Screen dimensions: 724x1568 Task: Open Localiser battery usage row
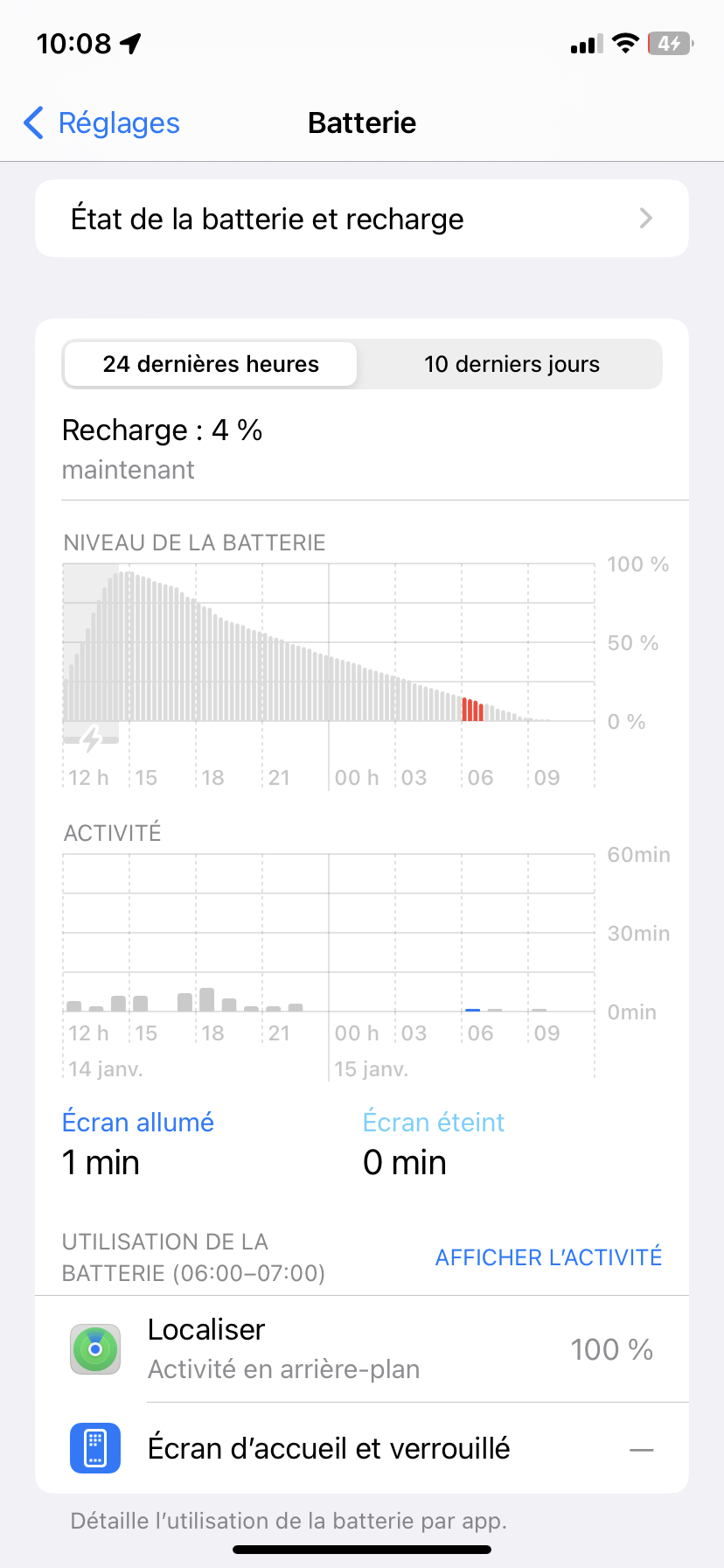(361, 1349)
